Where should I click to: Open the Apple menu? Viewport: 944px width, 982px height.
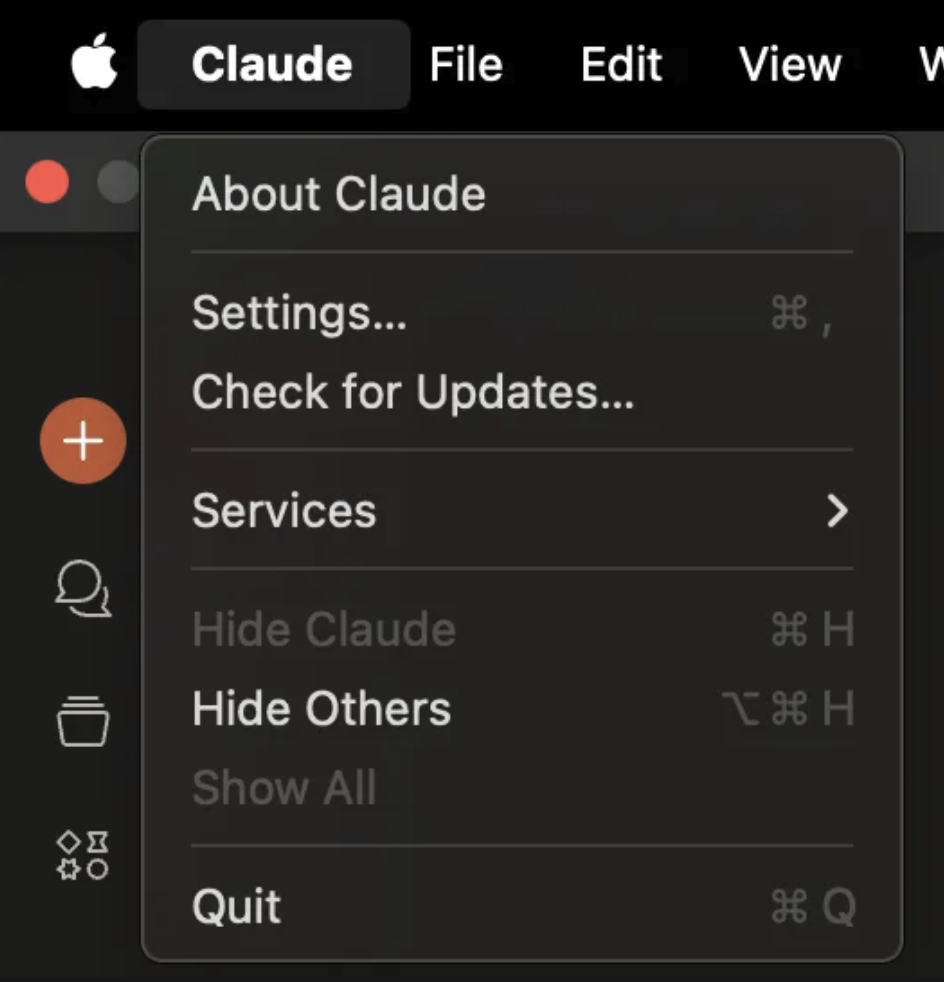tap(94, 65)
